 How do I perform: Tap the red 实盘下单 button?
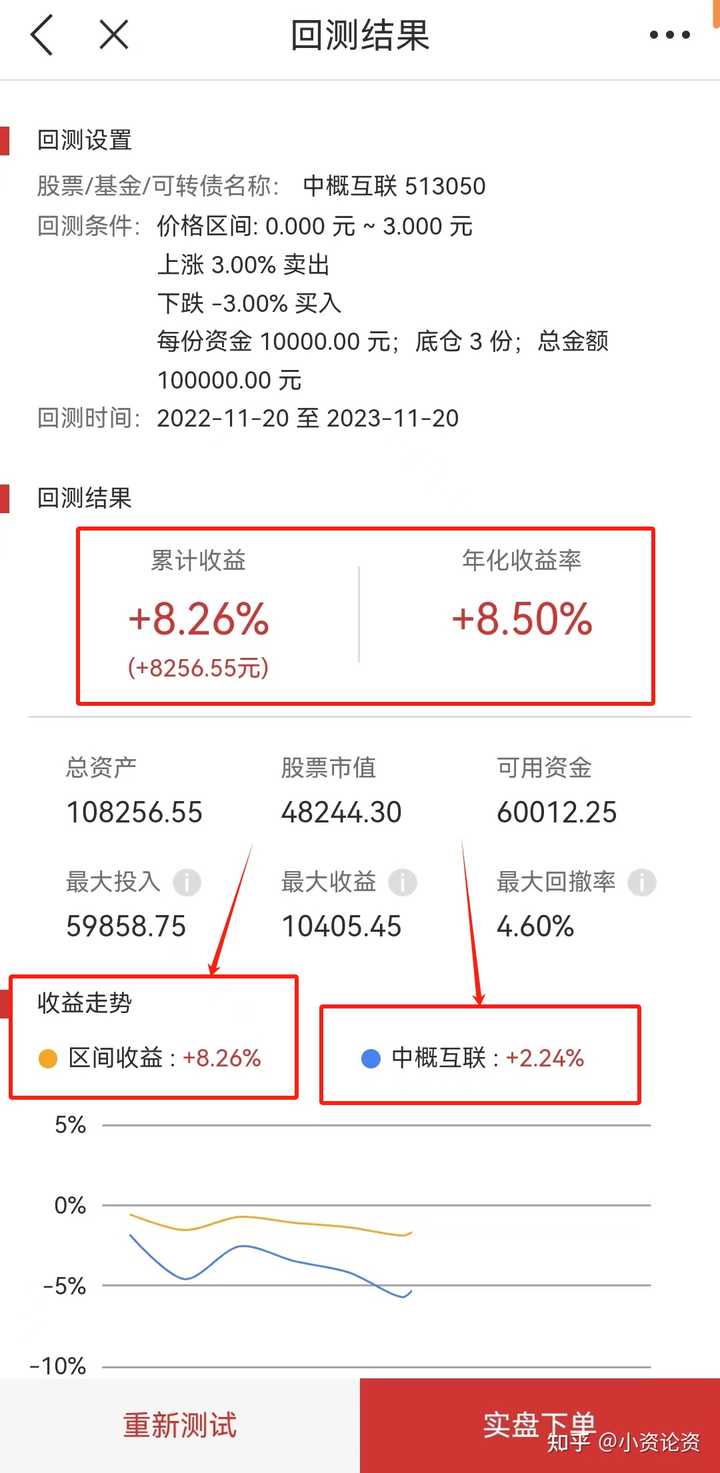pyautogui.click(x=537, y=1424)
